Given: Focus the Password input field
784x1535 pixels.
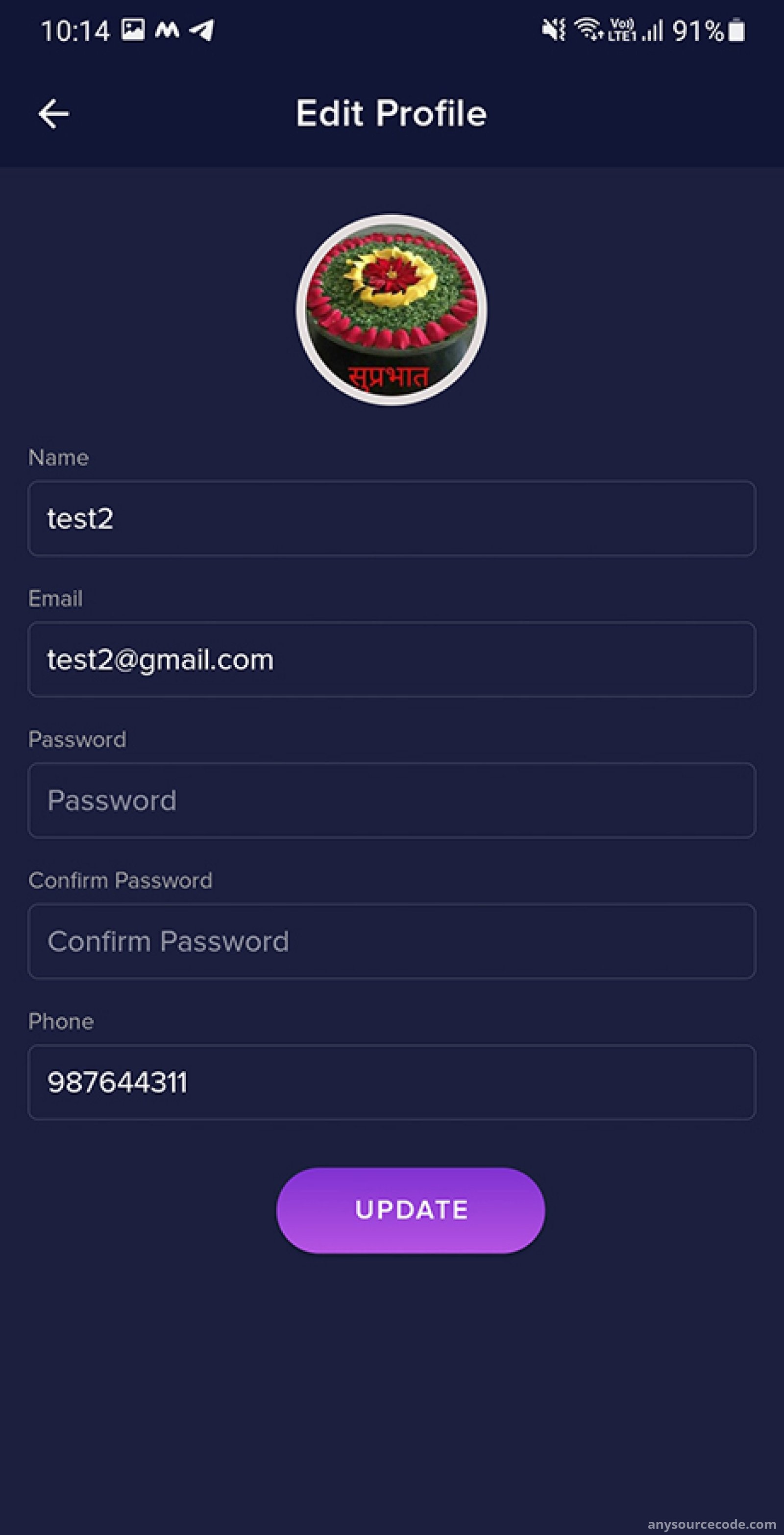Looking at the screenshot, I should click(392, 800).
